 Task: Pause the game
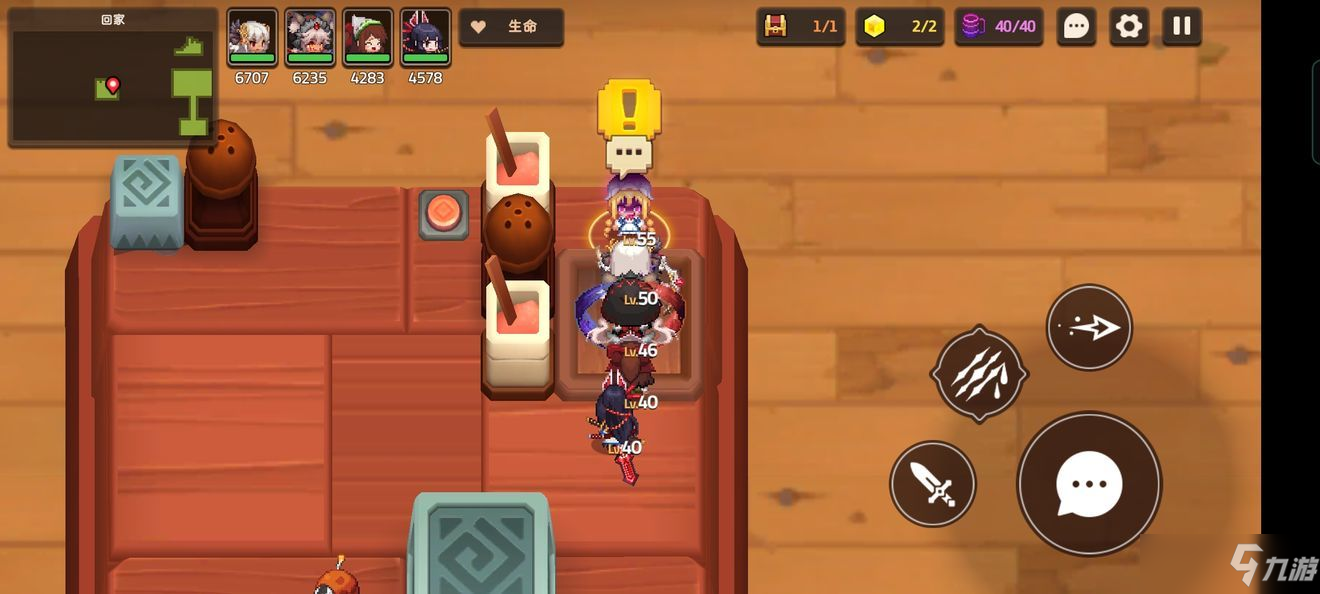pos(1181,26)
